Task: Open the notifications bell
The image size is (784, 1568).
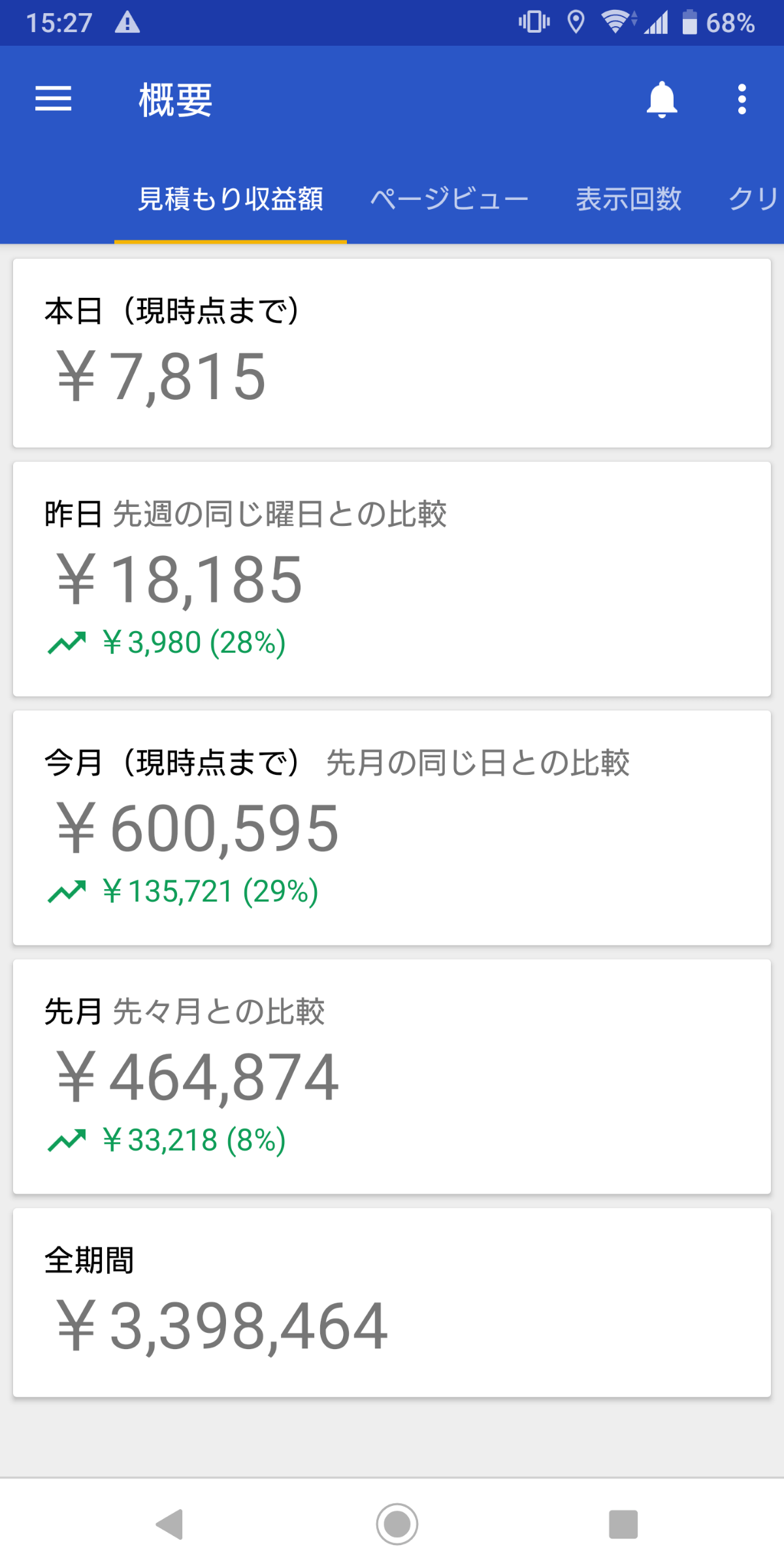Action: coord(662,99)
